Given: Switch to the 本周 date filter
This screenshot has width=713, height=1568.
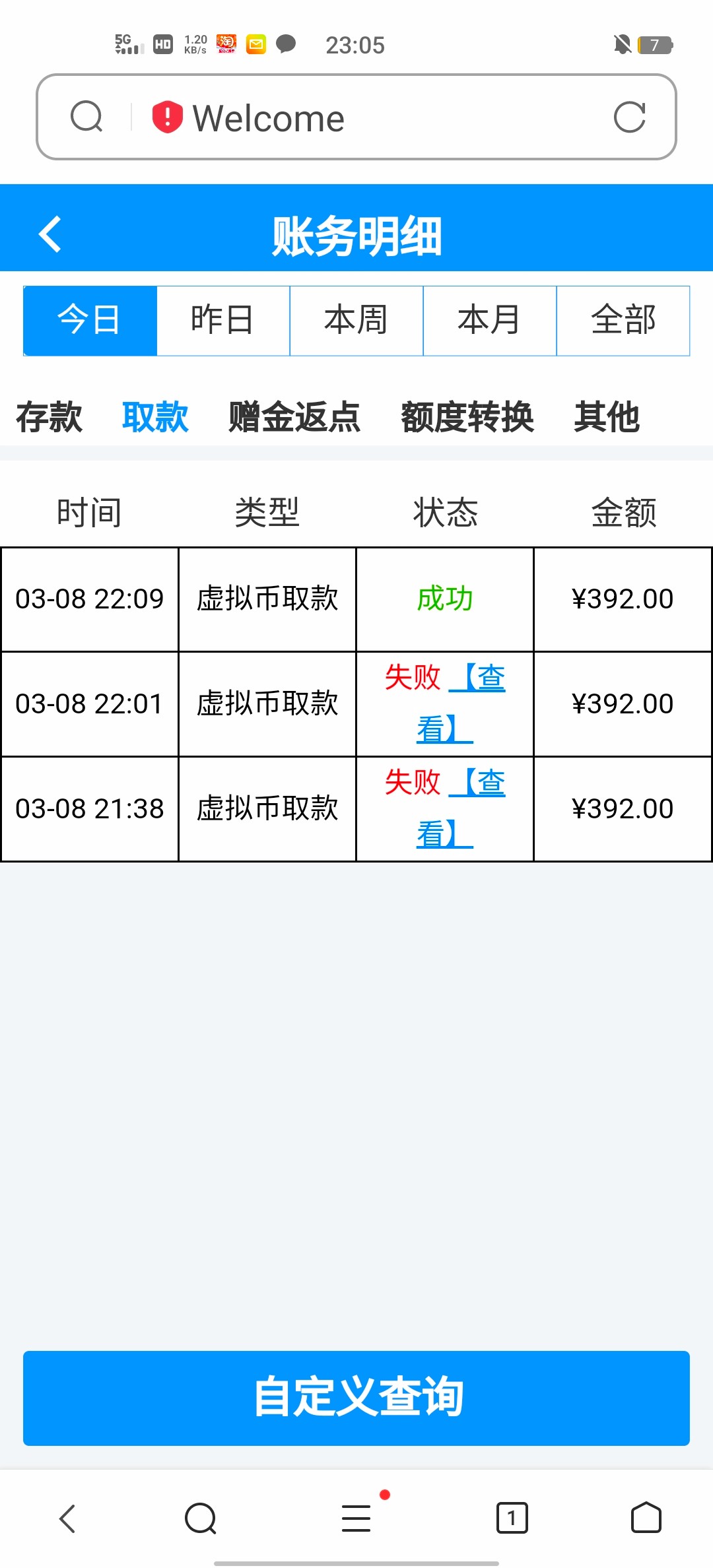Looking at the screenshot, I should click(x=356, y=321).
